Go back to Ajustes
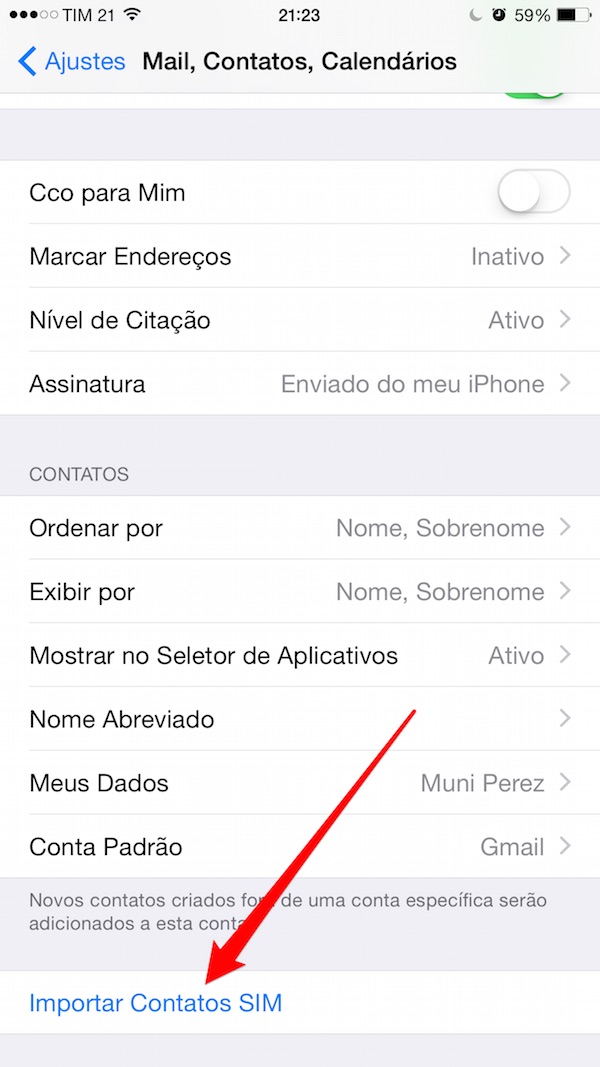 point(71,61)
